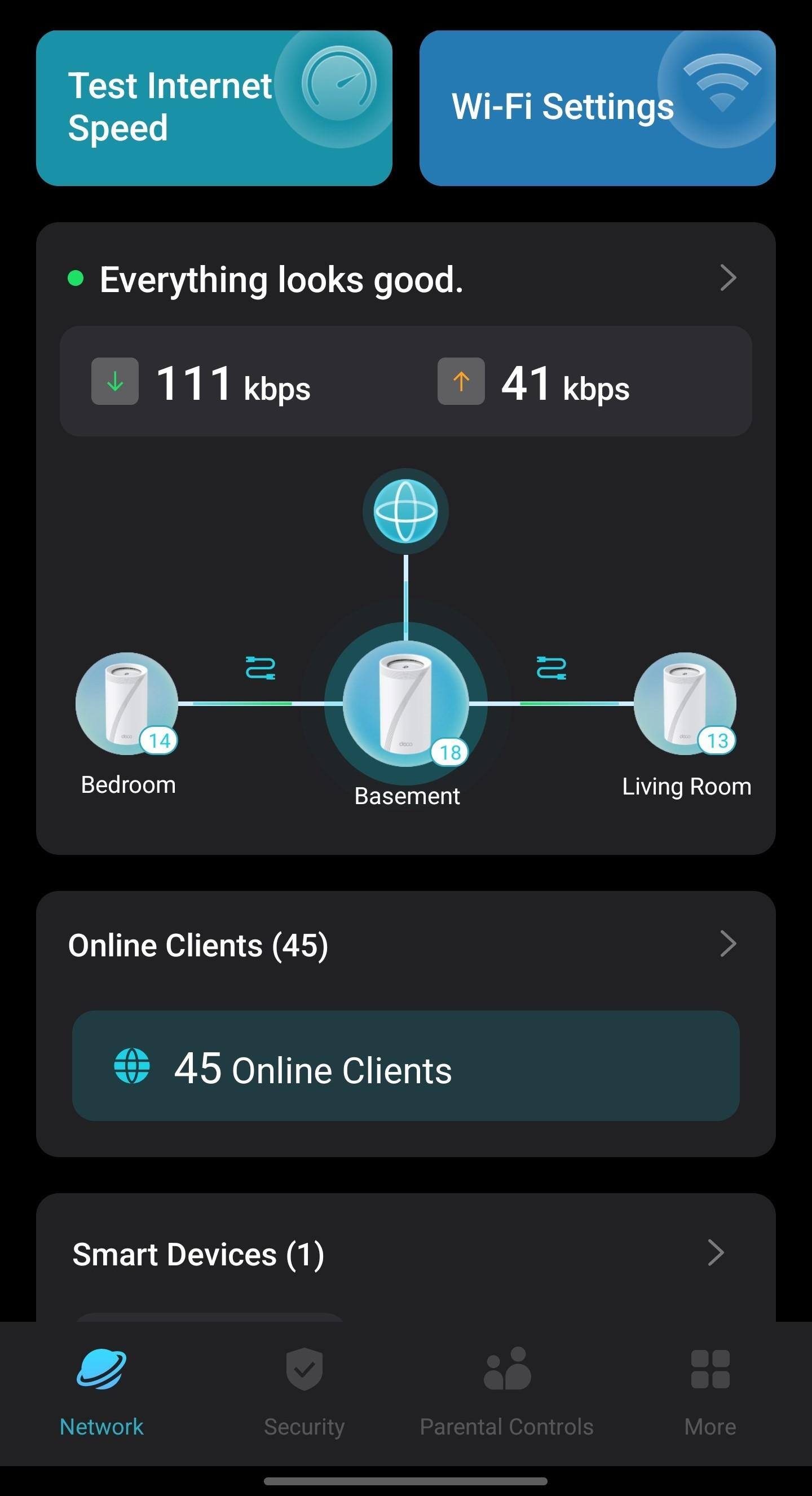This screenshot has height=1496, width=812.
Task: Click the download arrow speed icon
Action: pyautogui.click(x=115, y=382)
